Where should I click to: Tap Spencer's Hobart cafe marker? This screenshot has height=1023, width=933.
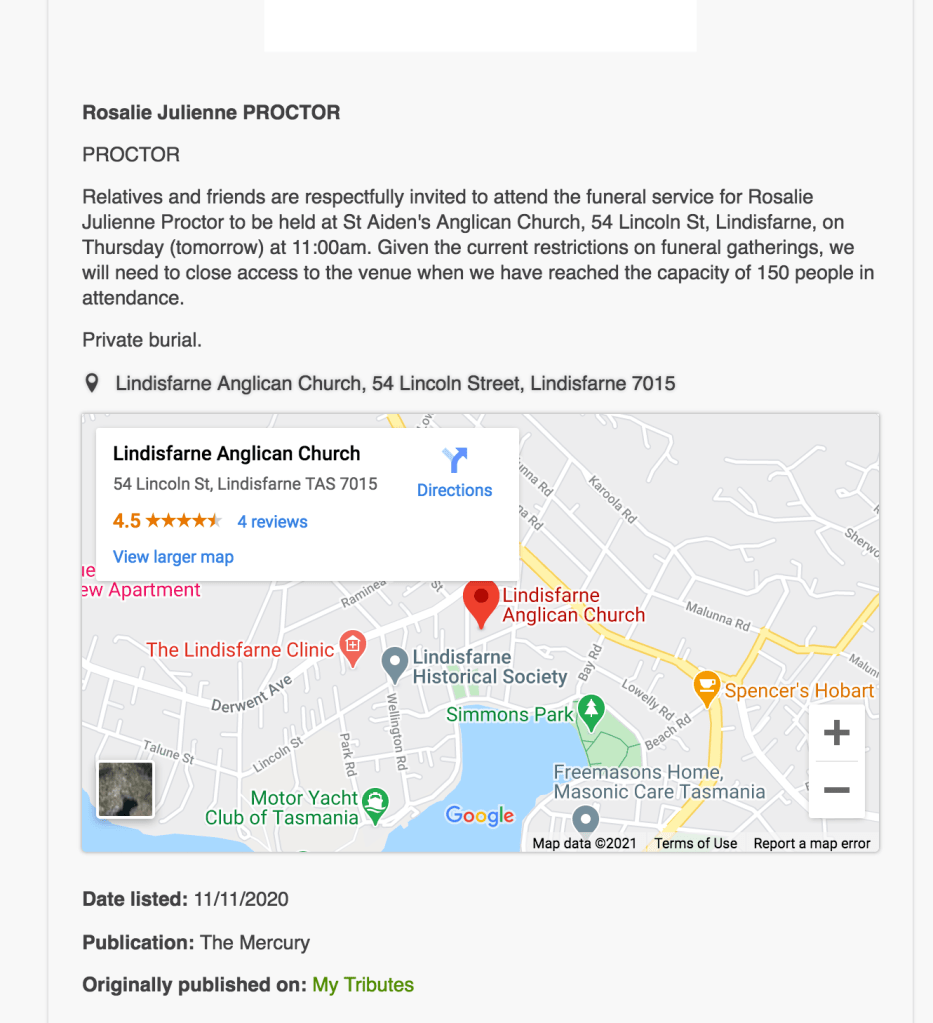point(707,687)
